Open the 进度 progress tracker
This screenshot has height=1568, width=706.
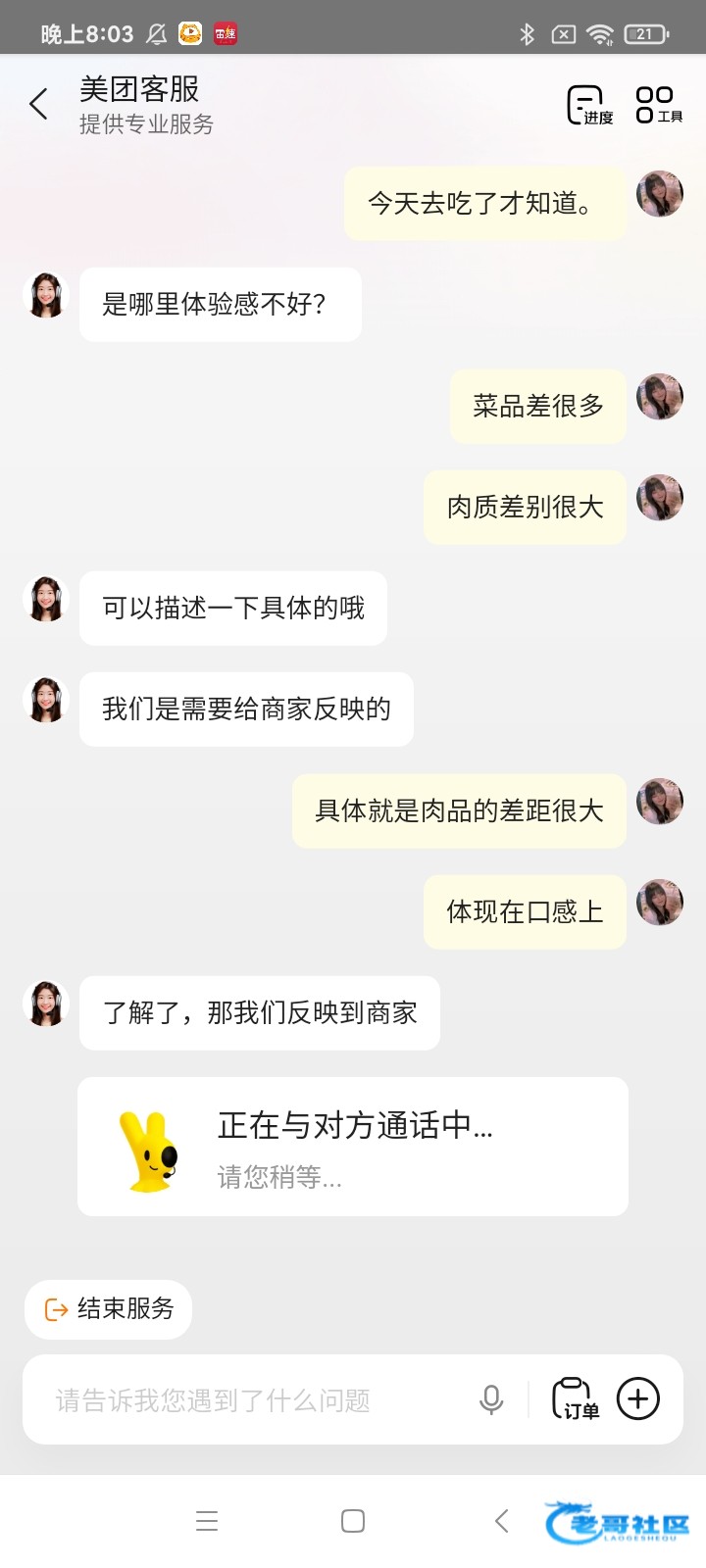click(x=589, y=105)
